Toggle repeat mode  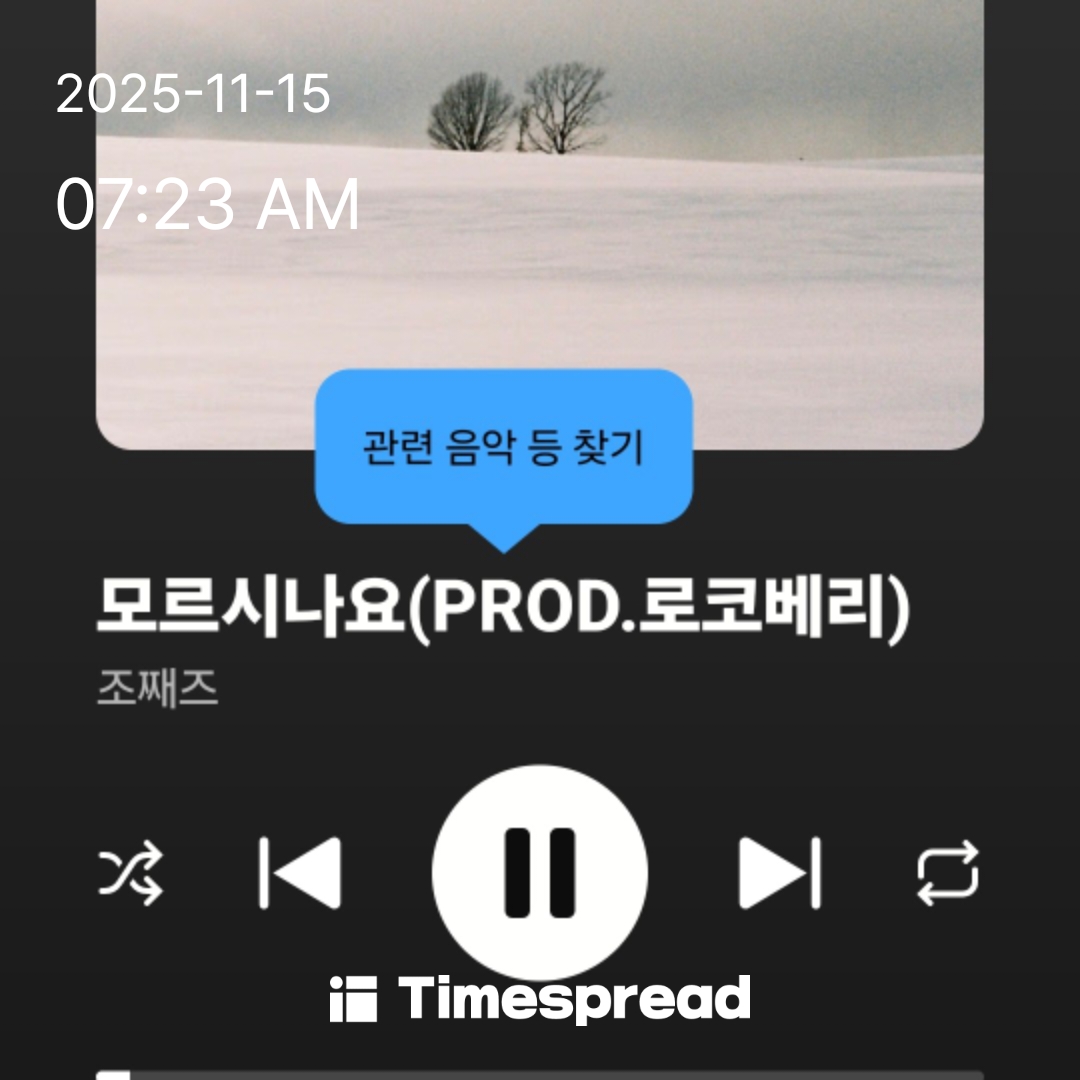pos(947,873)
